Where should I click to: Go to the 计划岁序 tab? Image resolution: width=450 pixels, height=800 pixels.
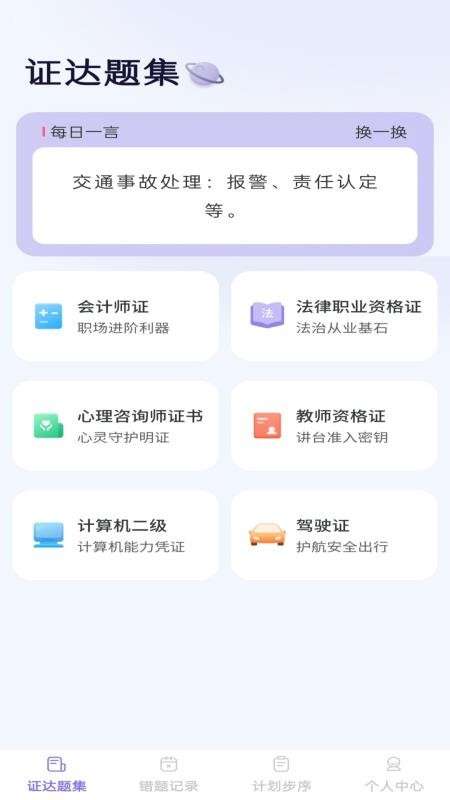coord(281,774)
